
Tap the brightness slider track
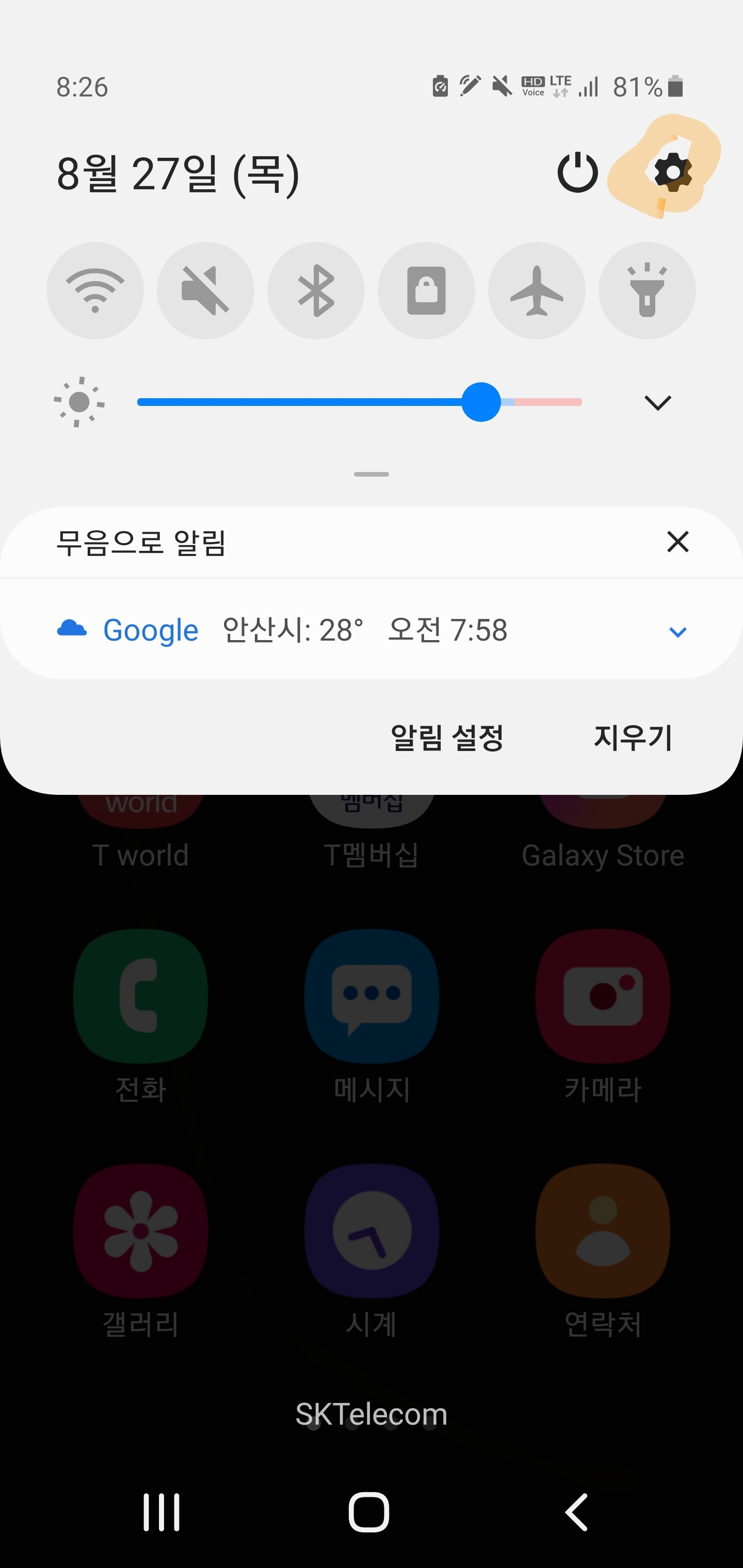[x=359, y=402]
